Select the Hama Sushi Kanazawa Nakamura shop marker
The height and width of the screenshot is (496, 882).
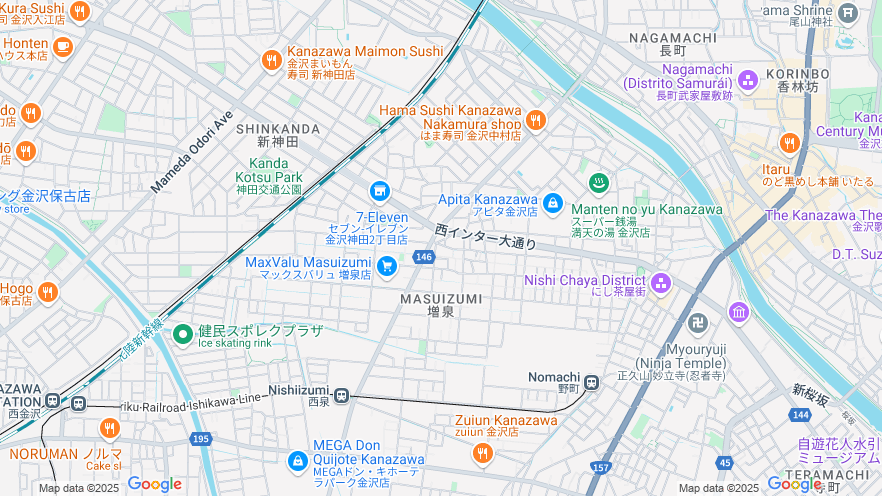click(x=536, y=121)
